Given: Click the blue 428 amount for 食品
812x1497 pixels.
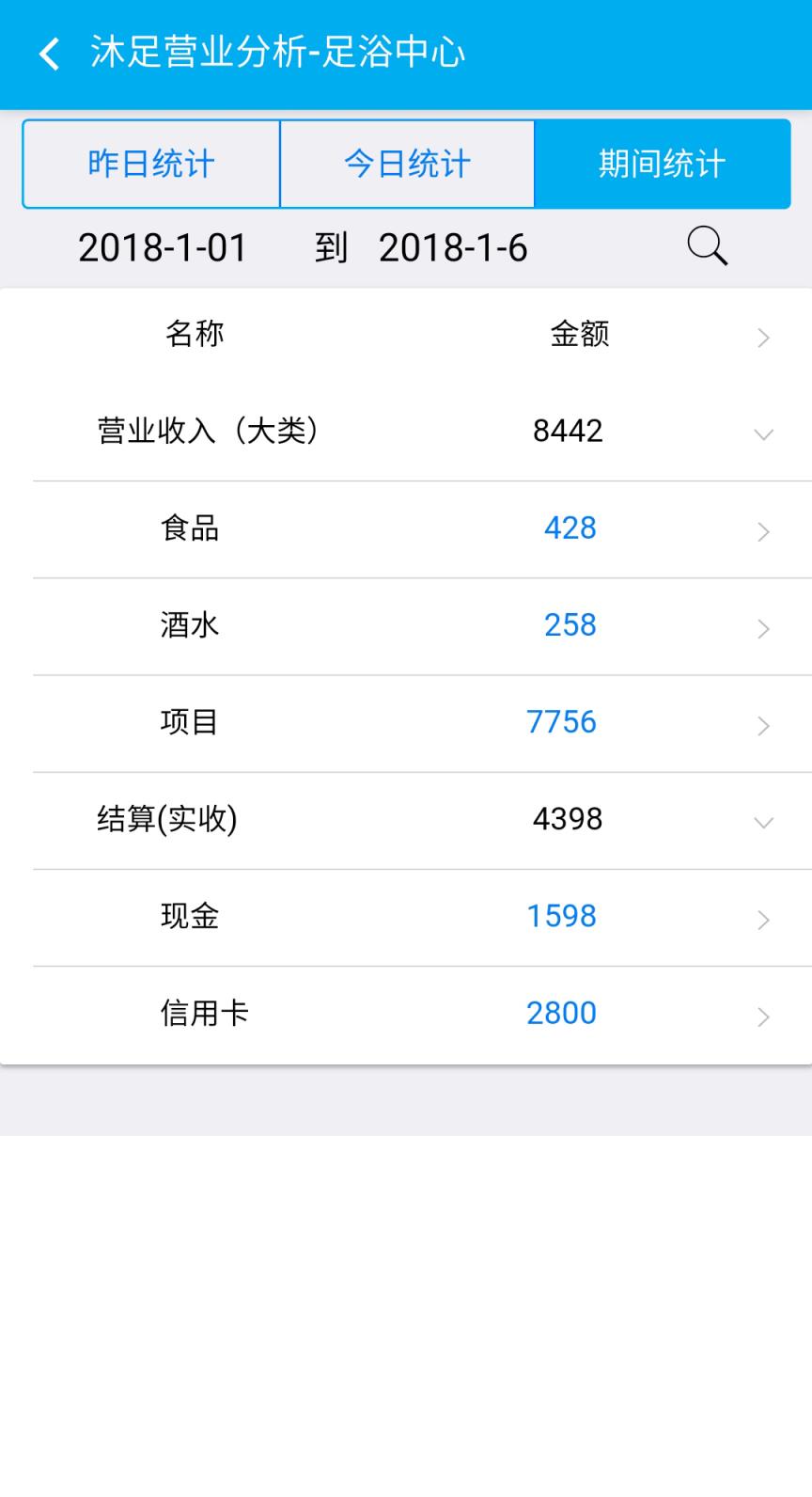Looking at the screenshot, I should pos(569,528).
